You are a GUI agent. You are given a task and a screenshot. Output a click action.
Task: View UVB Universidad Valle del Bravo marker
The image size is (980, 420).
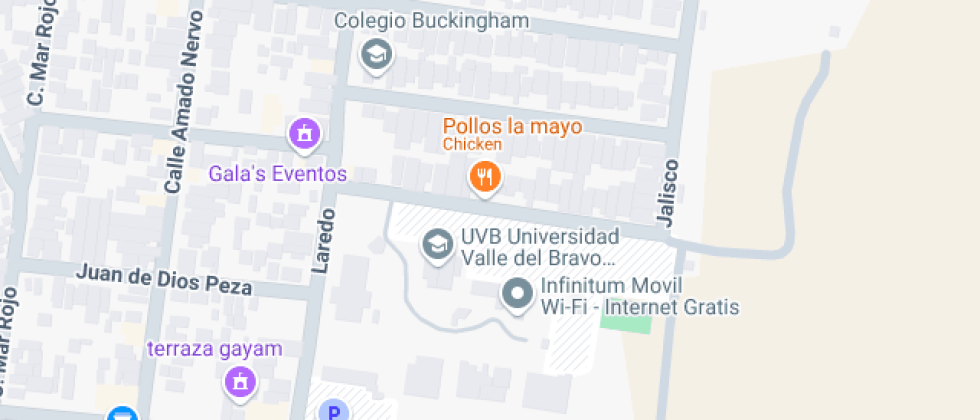436,243
